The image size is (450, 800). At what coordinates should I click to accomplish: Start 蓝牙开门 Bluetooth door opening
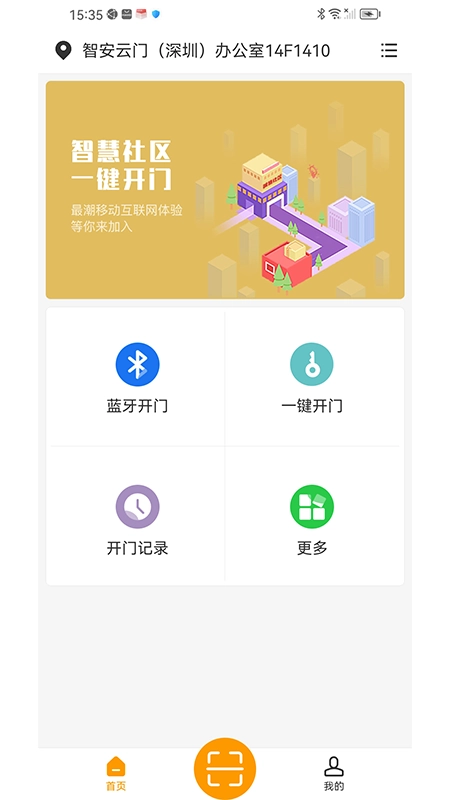tap(137, 378)
